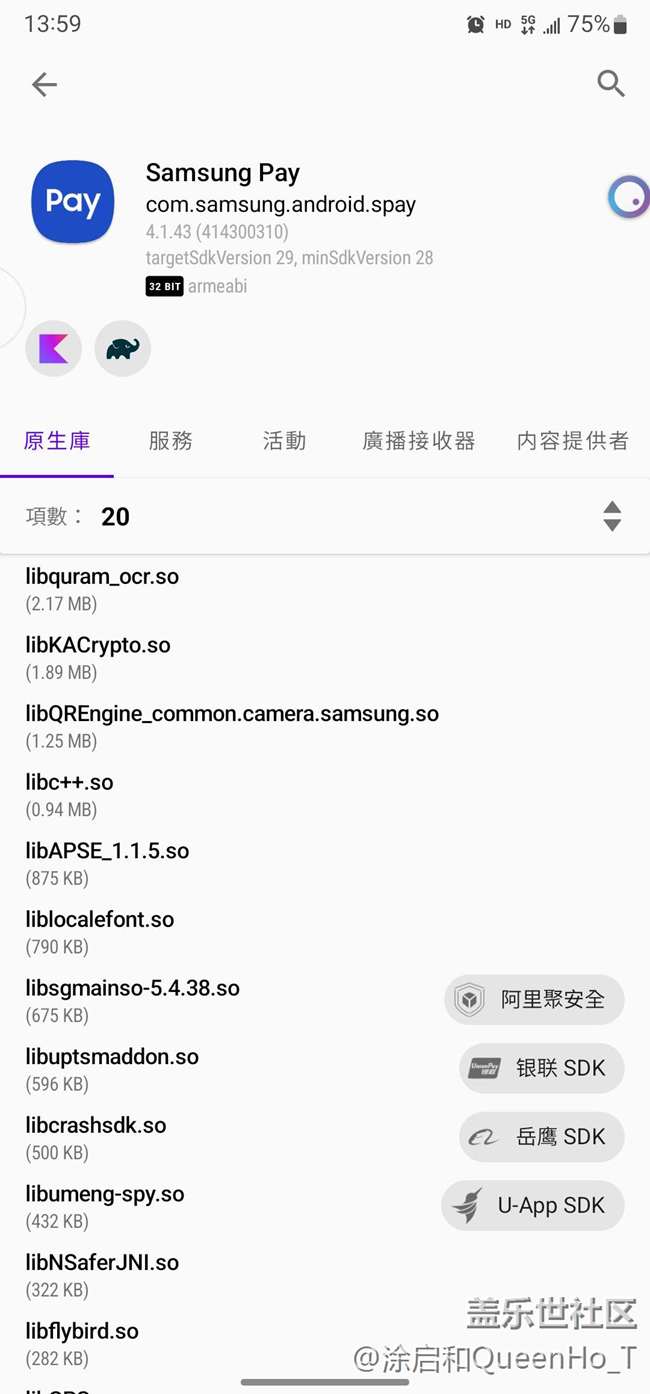
Task: Open the 岳鹰 SDK chip
Action: (541, 1137)
